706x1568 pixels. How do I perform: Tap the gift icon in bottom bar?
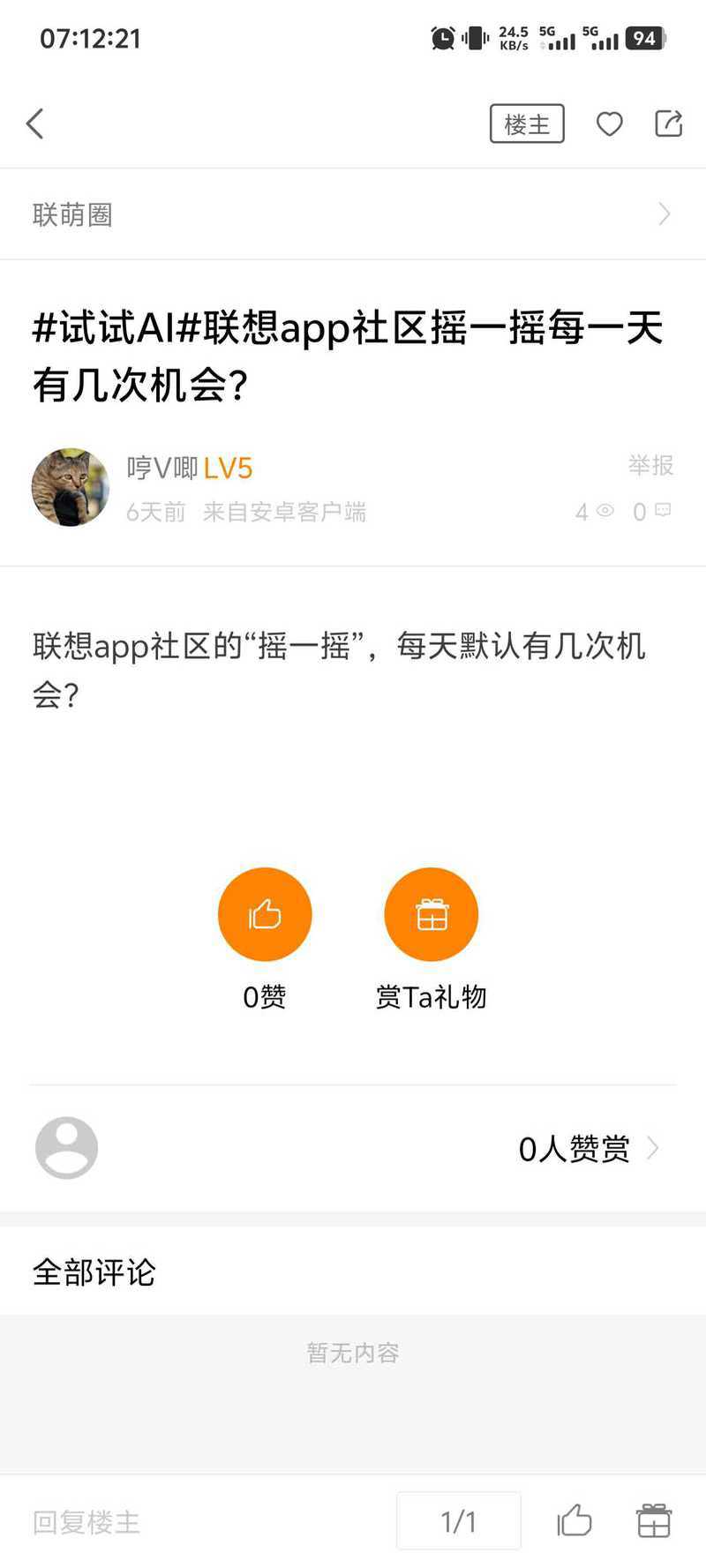[654, 1521]
